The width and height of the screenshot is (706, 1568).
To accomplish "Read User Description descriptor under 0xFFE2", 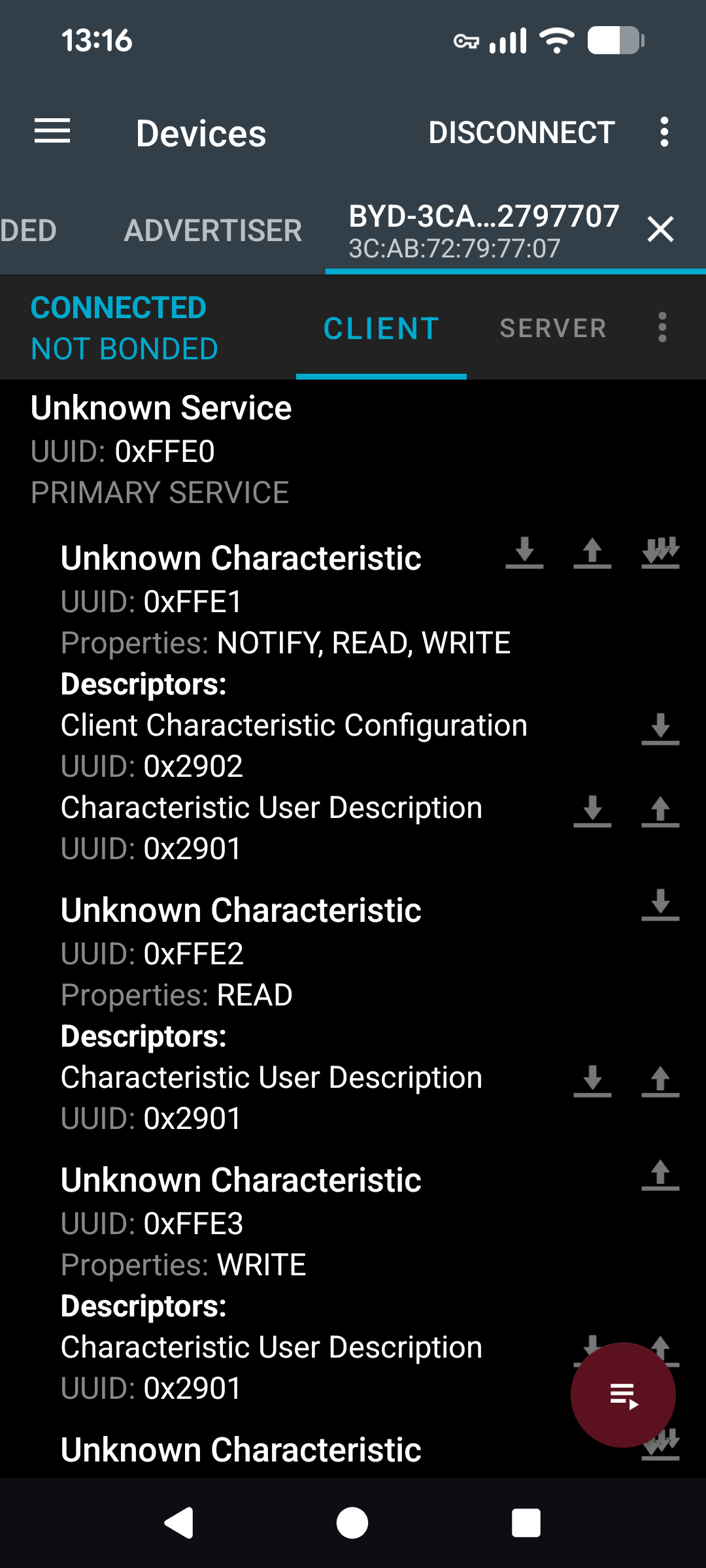I will 592,1081.
